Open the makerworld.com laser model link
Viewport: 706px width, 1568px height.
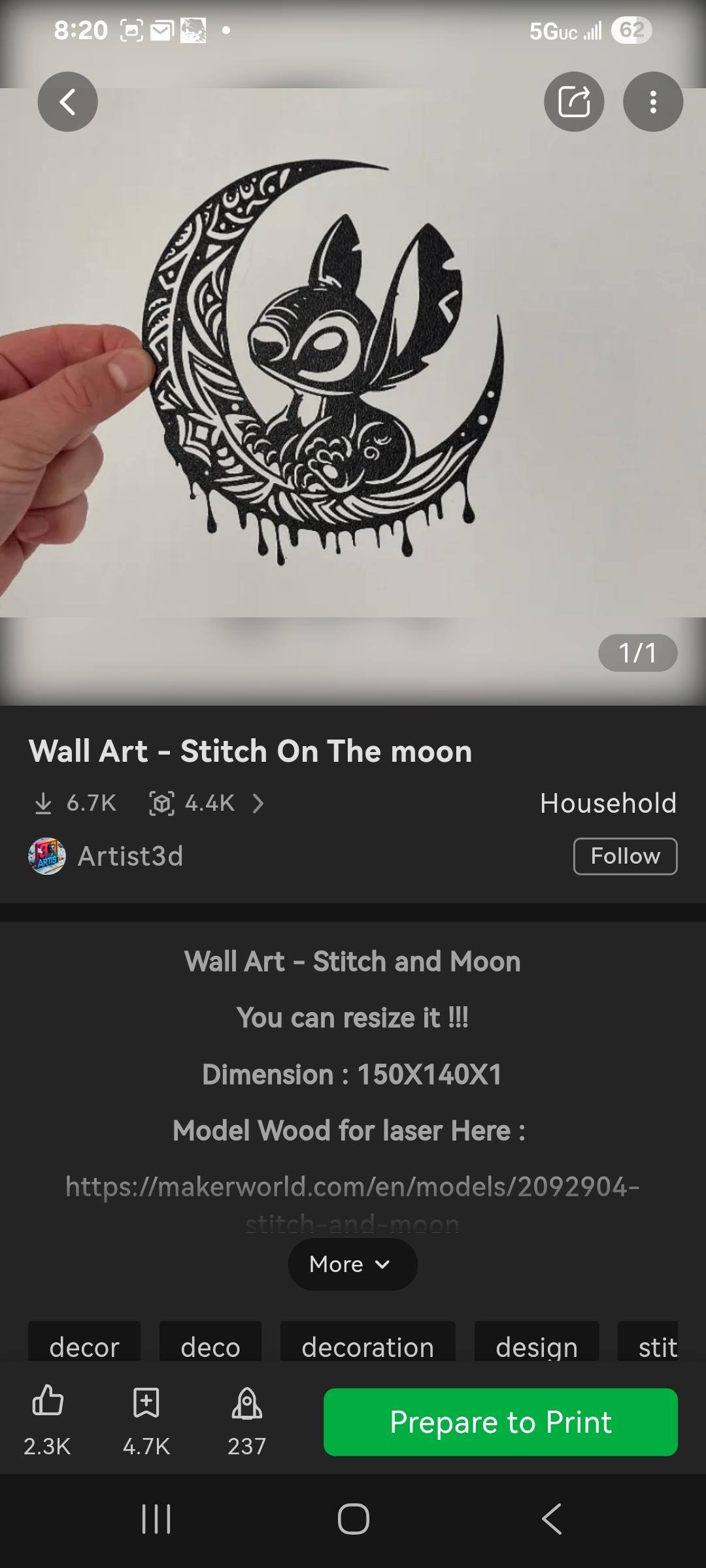[352, 1186]
